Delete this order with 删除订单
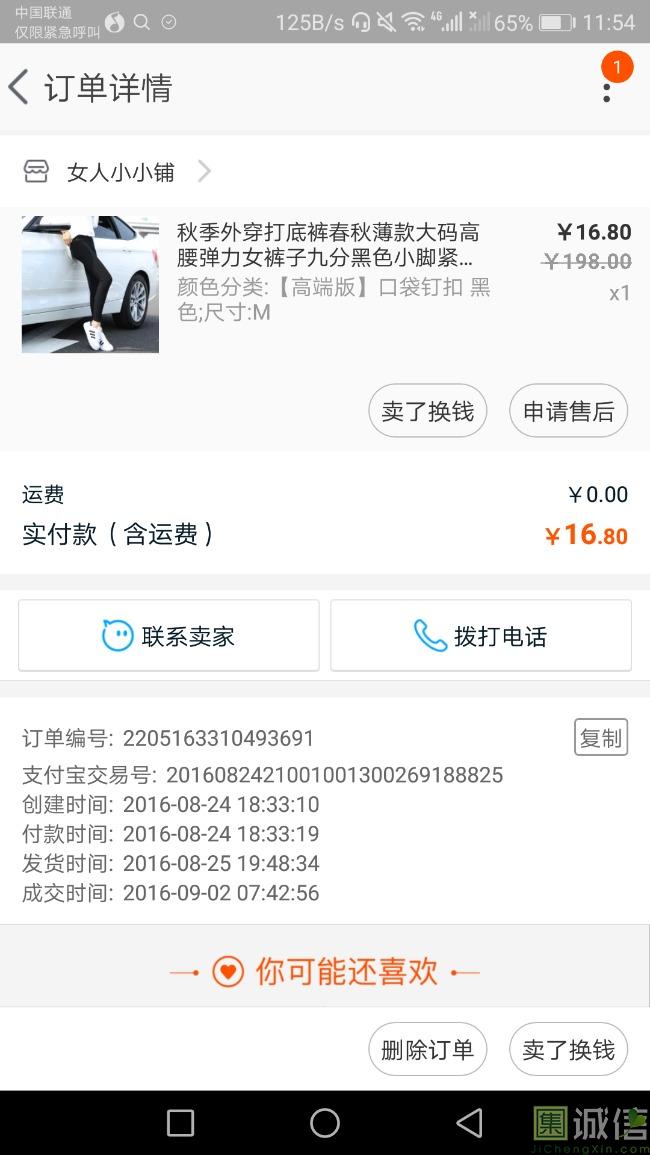The width and height of the screenshot is (650, 1155). pyautogui.click(x=428, y=1049)
